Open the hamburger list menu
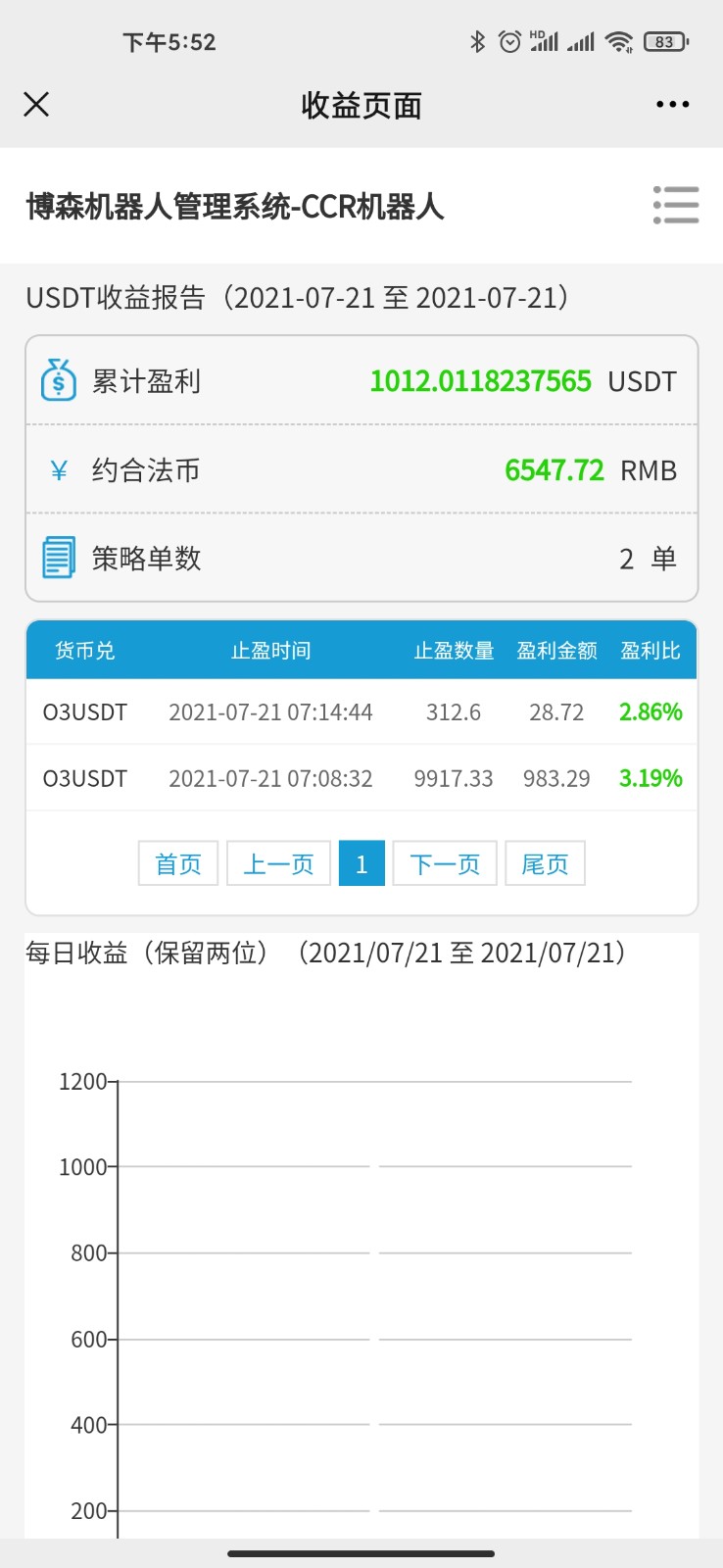723x1568 pixels. 675,205
